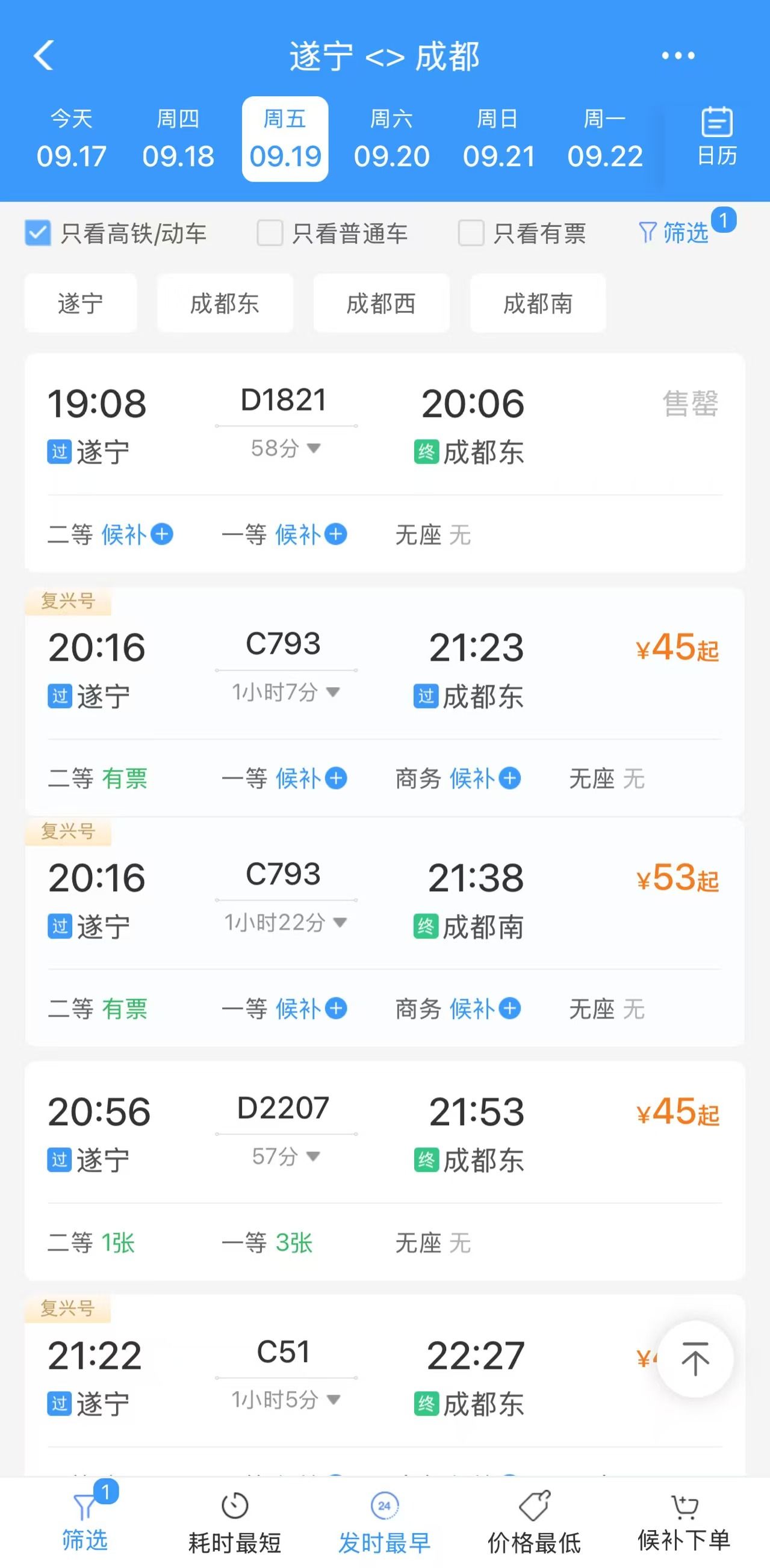Select the 成都西 station chip
This screenshot has width=770, height=1568.
[381, 303]
